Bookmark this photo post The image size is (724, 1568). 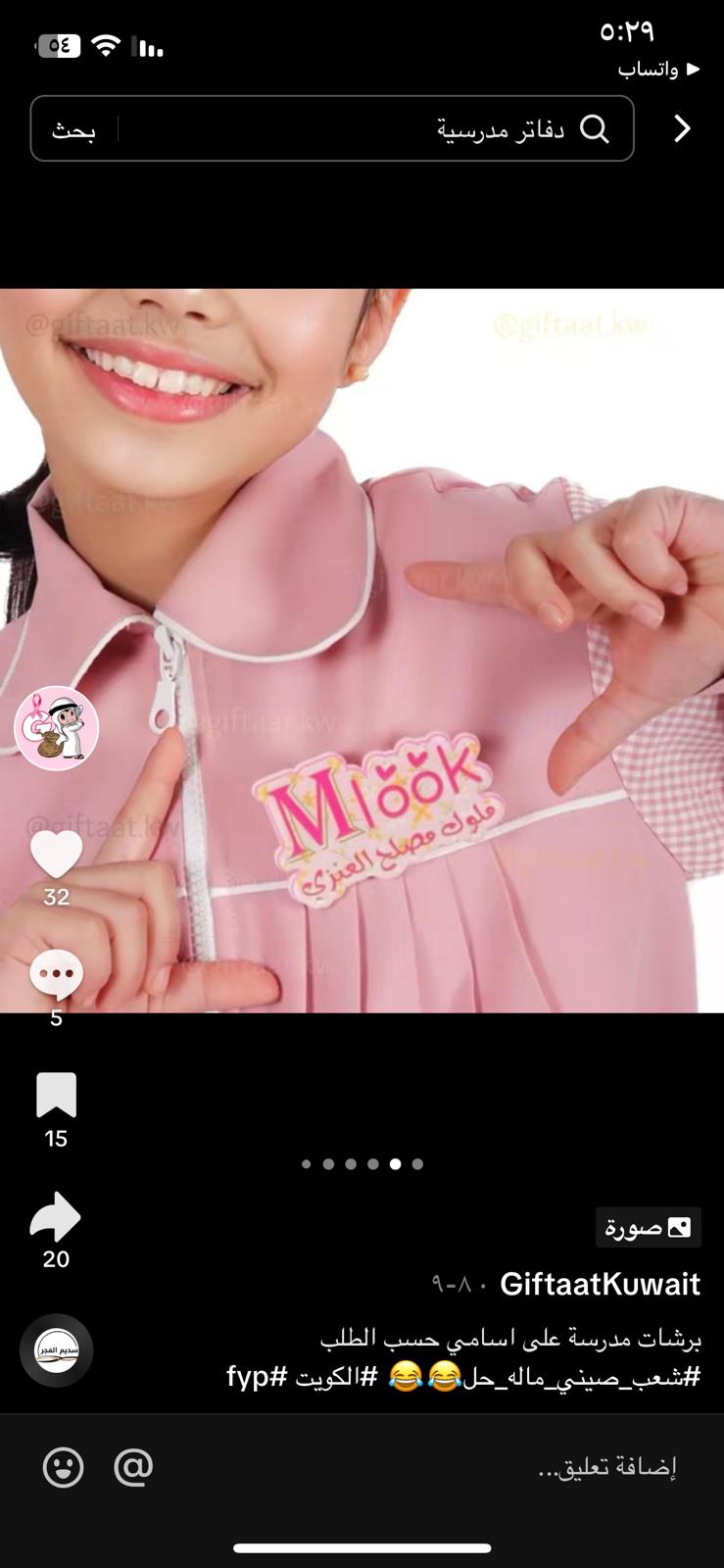coord(56,1095)
